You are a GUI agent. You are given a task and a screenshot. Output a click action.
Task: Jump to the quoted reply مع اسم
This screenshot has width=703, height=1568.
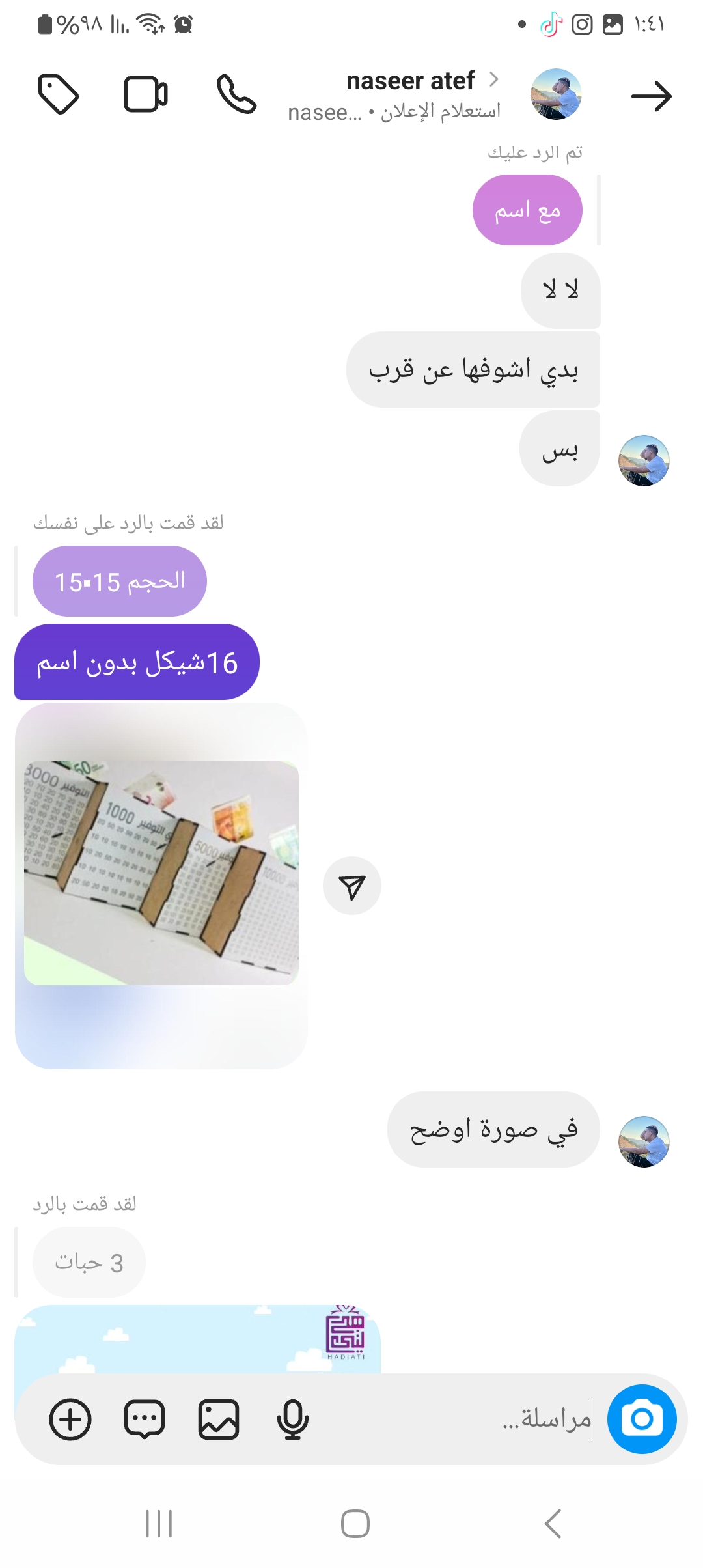click(527, 210)
